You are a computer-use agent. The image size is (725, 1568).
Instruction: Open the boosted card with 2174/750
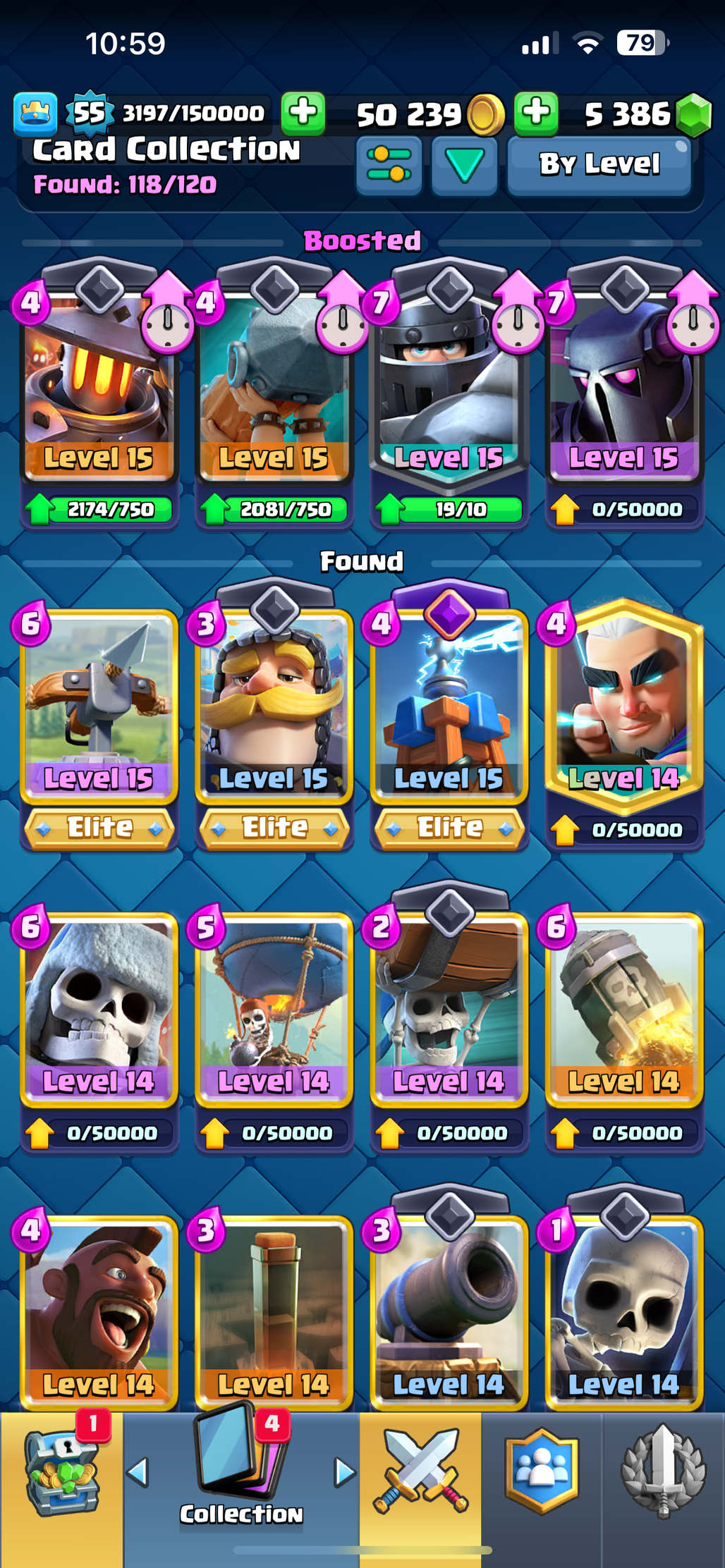99,395
